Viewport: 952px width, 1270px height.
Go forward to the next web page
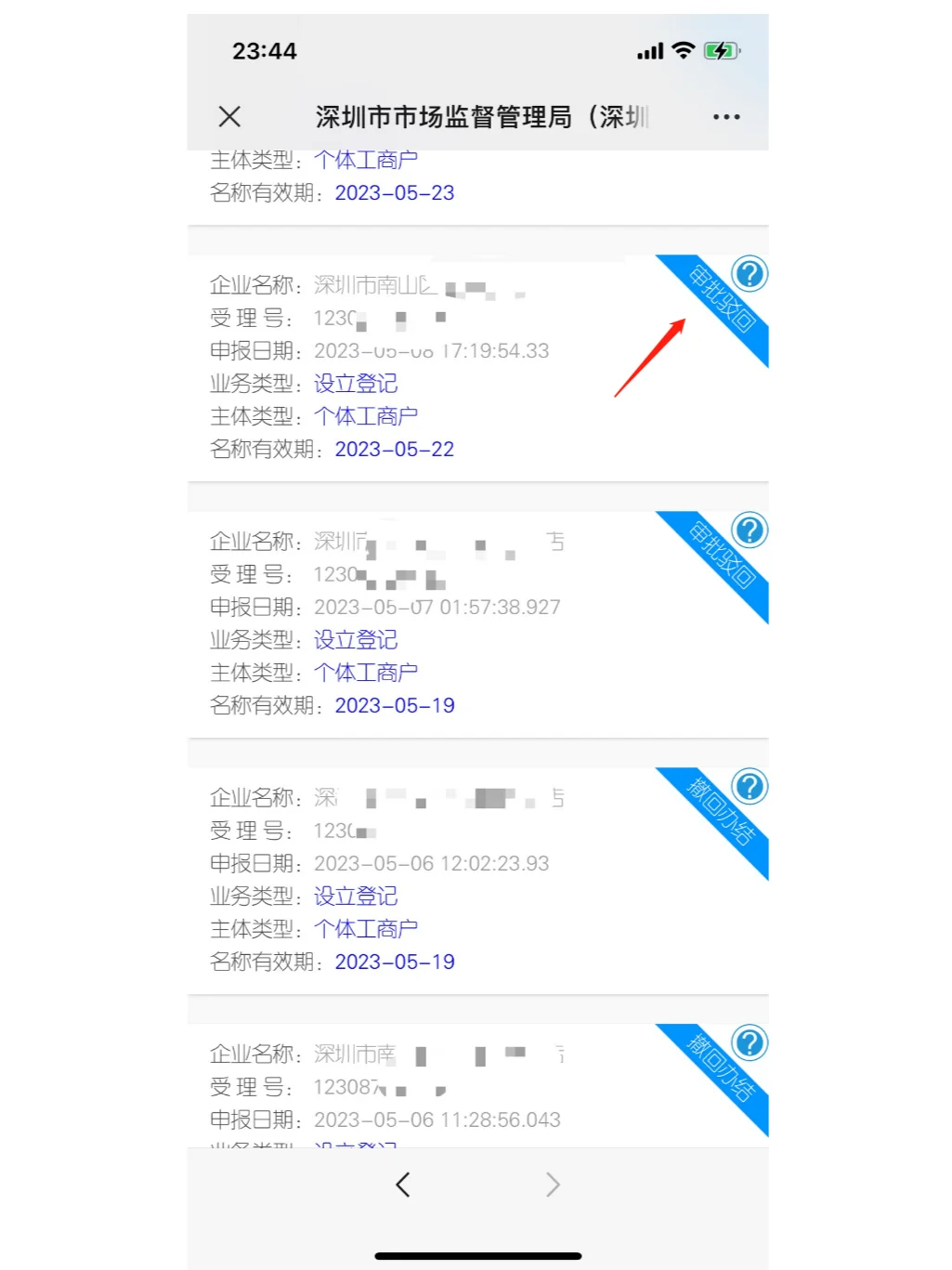tap(554, 1185)
